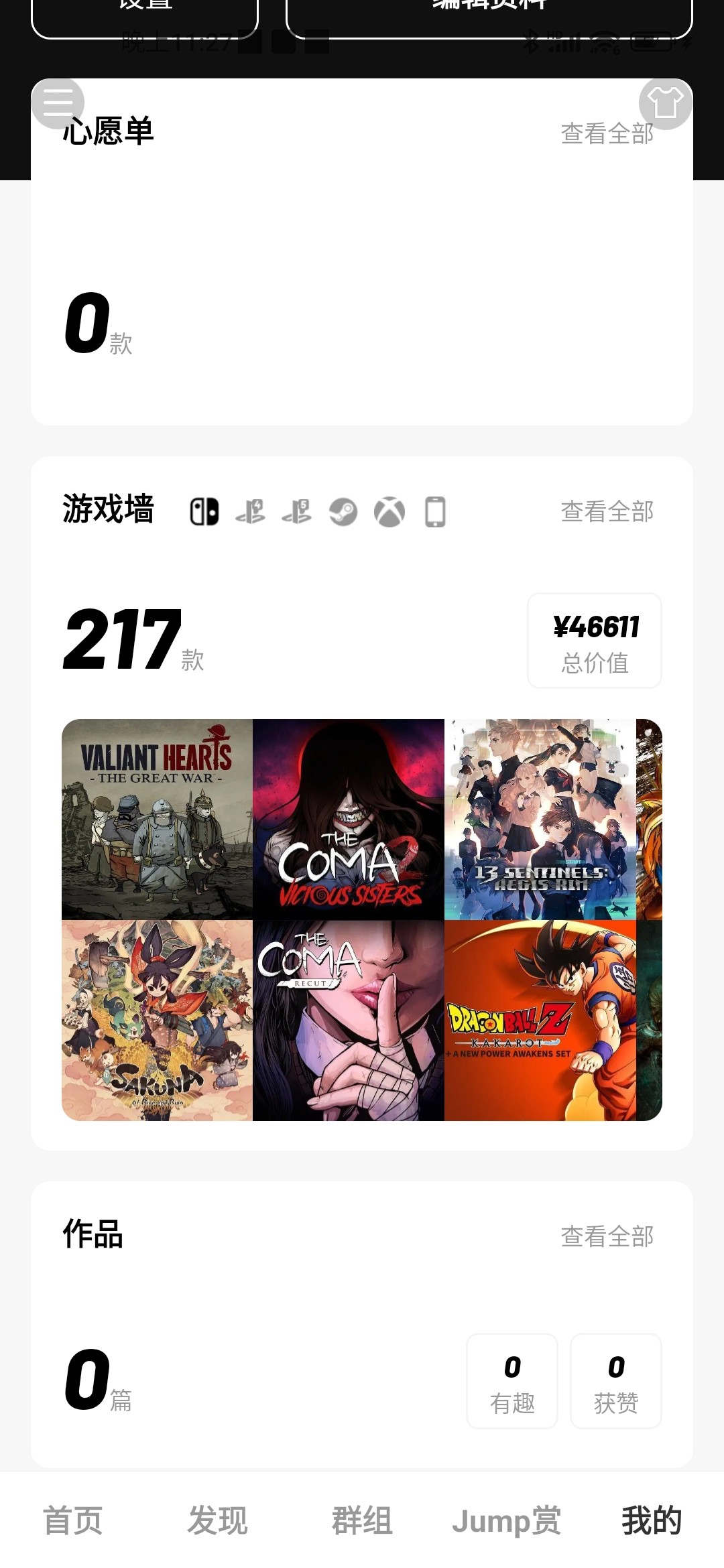Open the hamburger menu icon
724x1568 pixels.
tap(58, 104)
